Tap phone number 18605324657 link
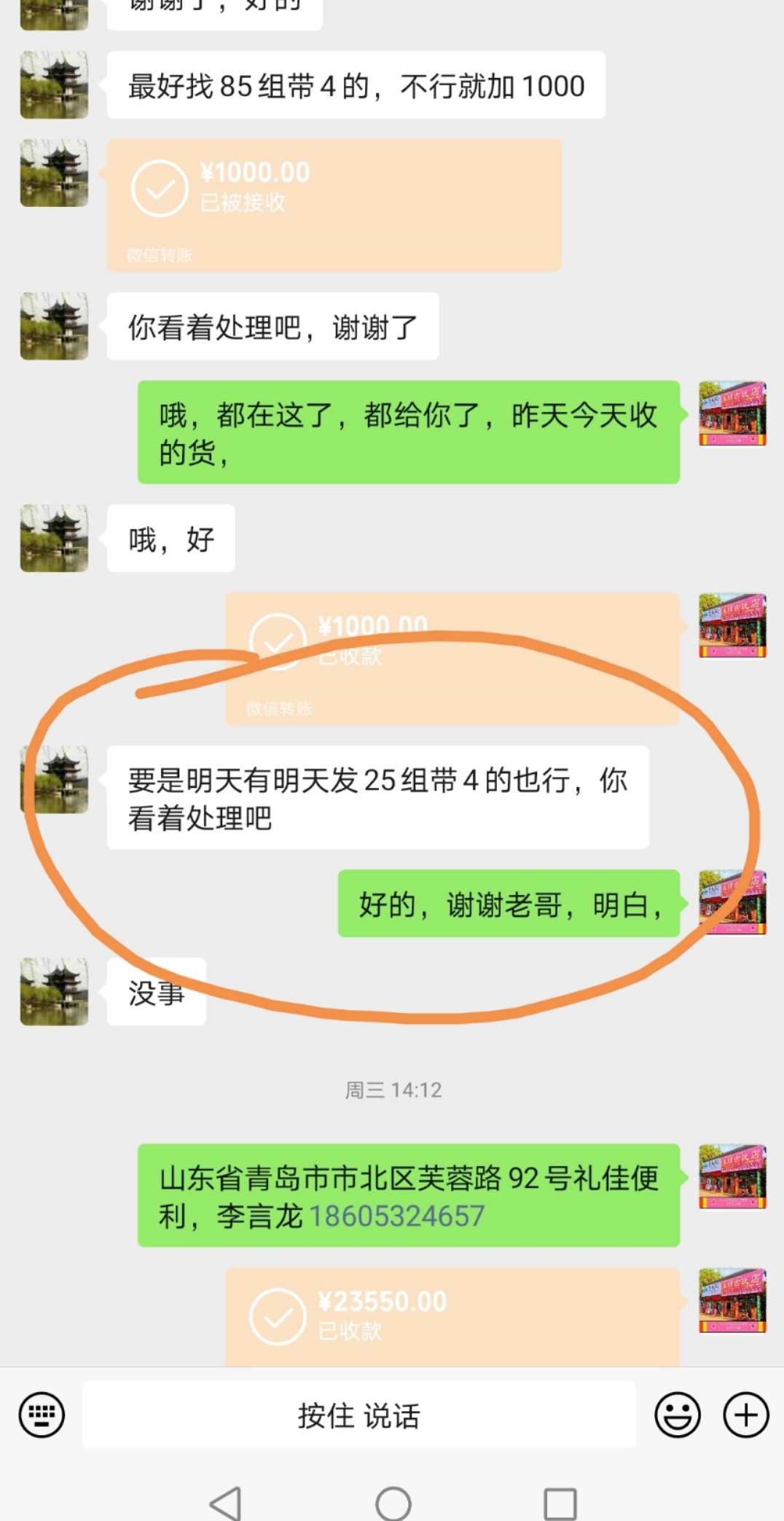The height and width of the screenshot is (1521, 784). coord(397,1216)
